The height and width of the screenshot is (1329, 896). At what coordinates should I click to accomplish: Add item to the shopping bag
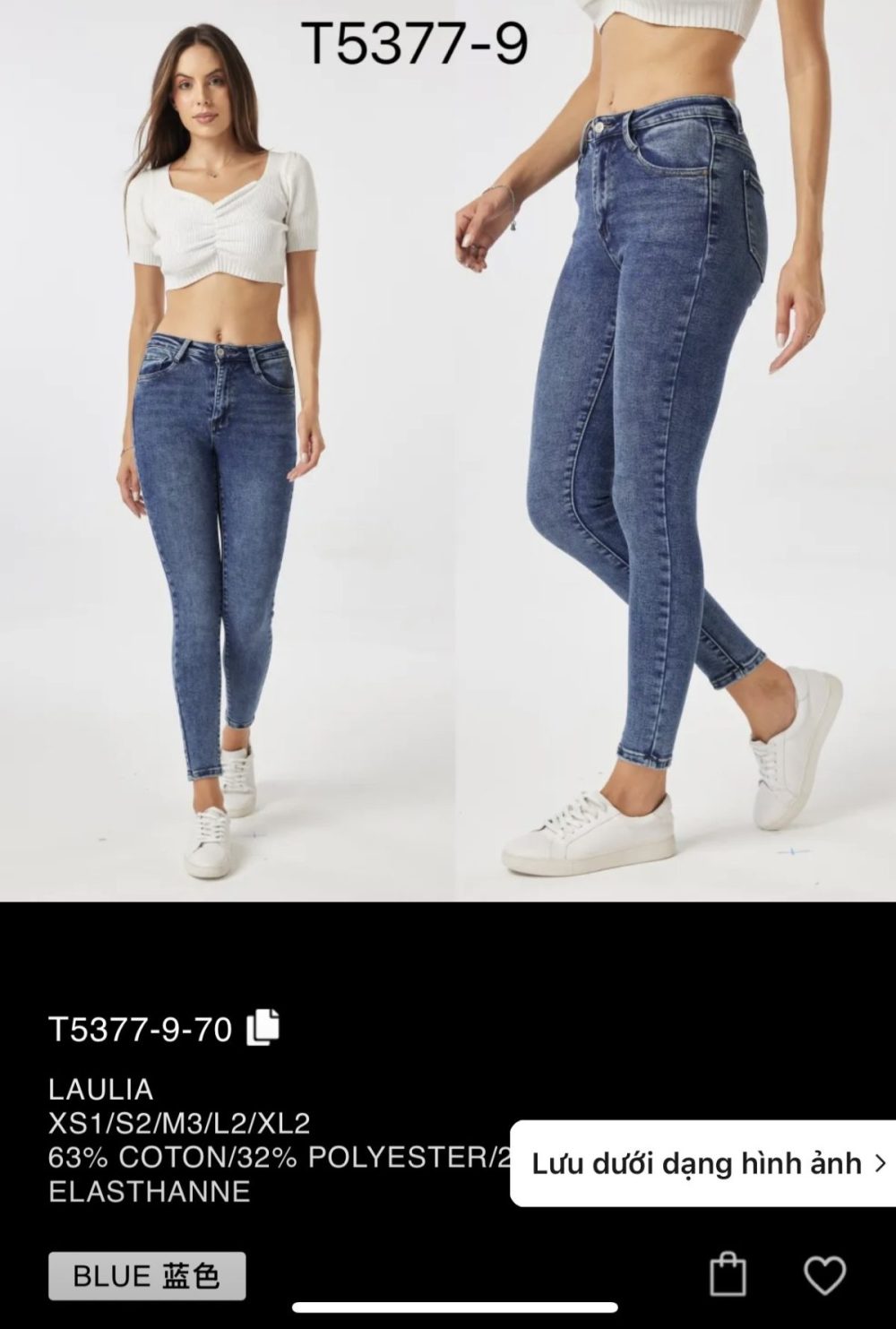coord(728,1273)
